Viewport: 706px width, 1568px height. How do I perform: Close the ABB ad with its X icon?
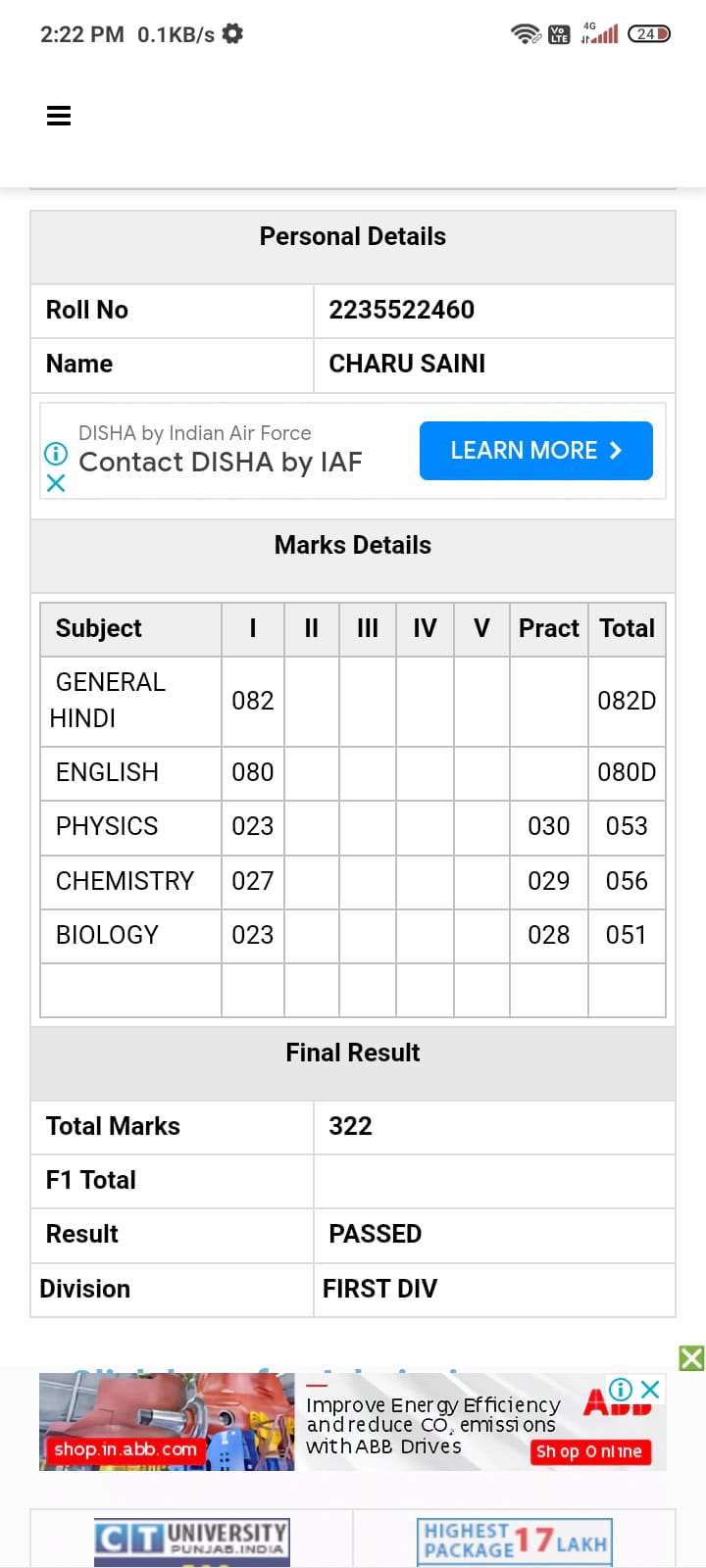(650, 1390)
